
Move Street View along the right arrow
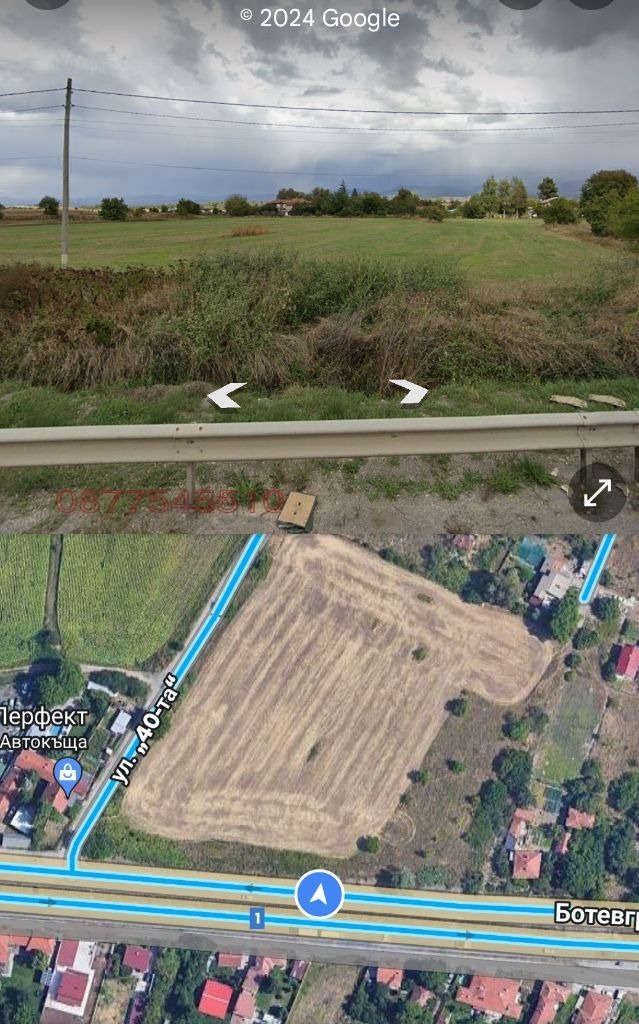point(409,392)
